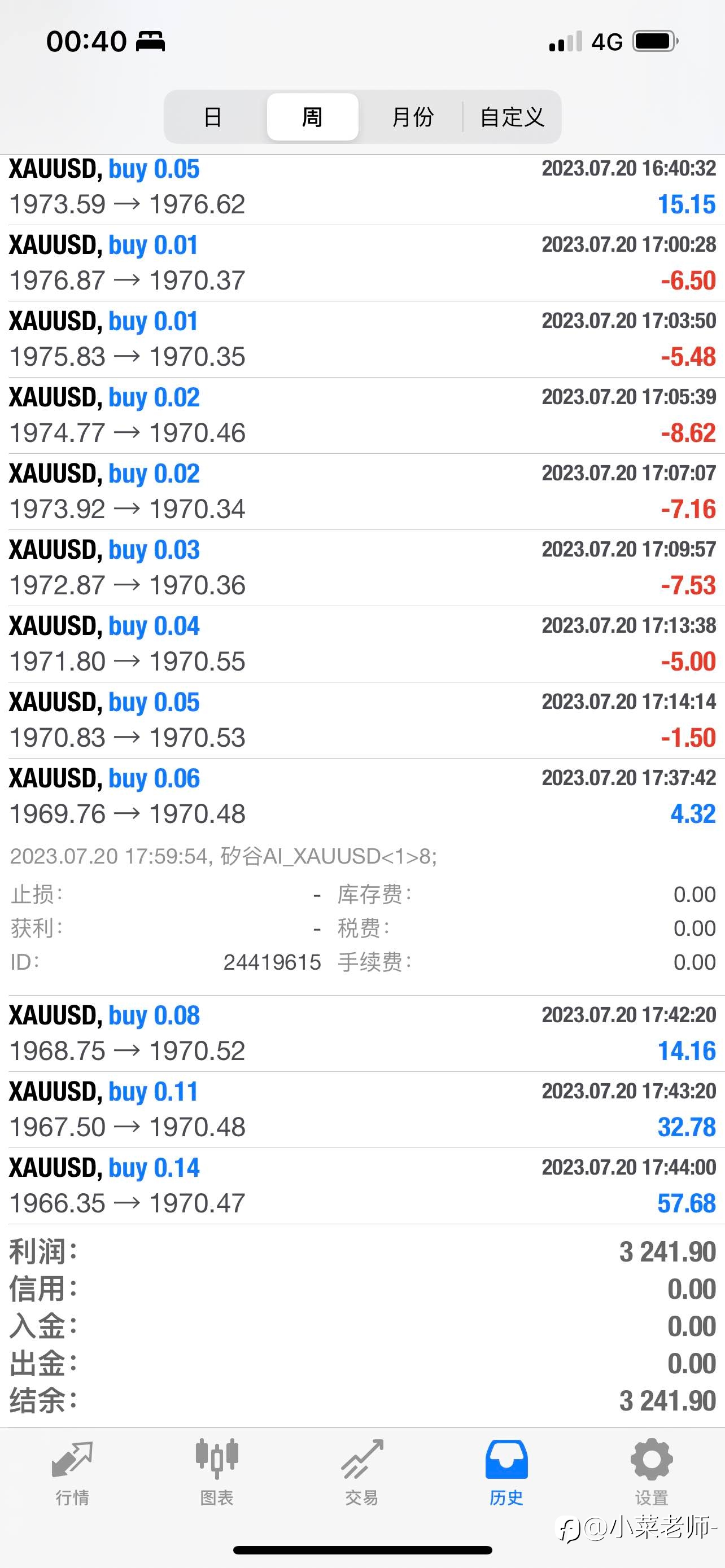Collapse the expanded buy 0.06 trade details

362,796
